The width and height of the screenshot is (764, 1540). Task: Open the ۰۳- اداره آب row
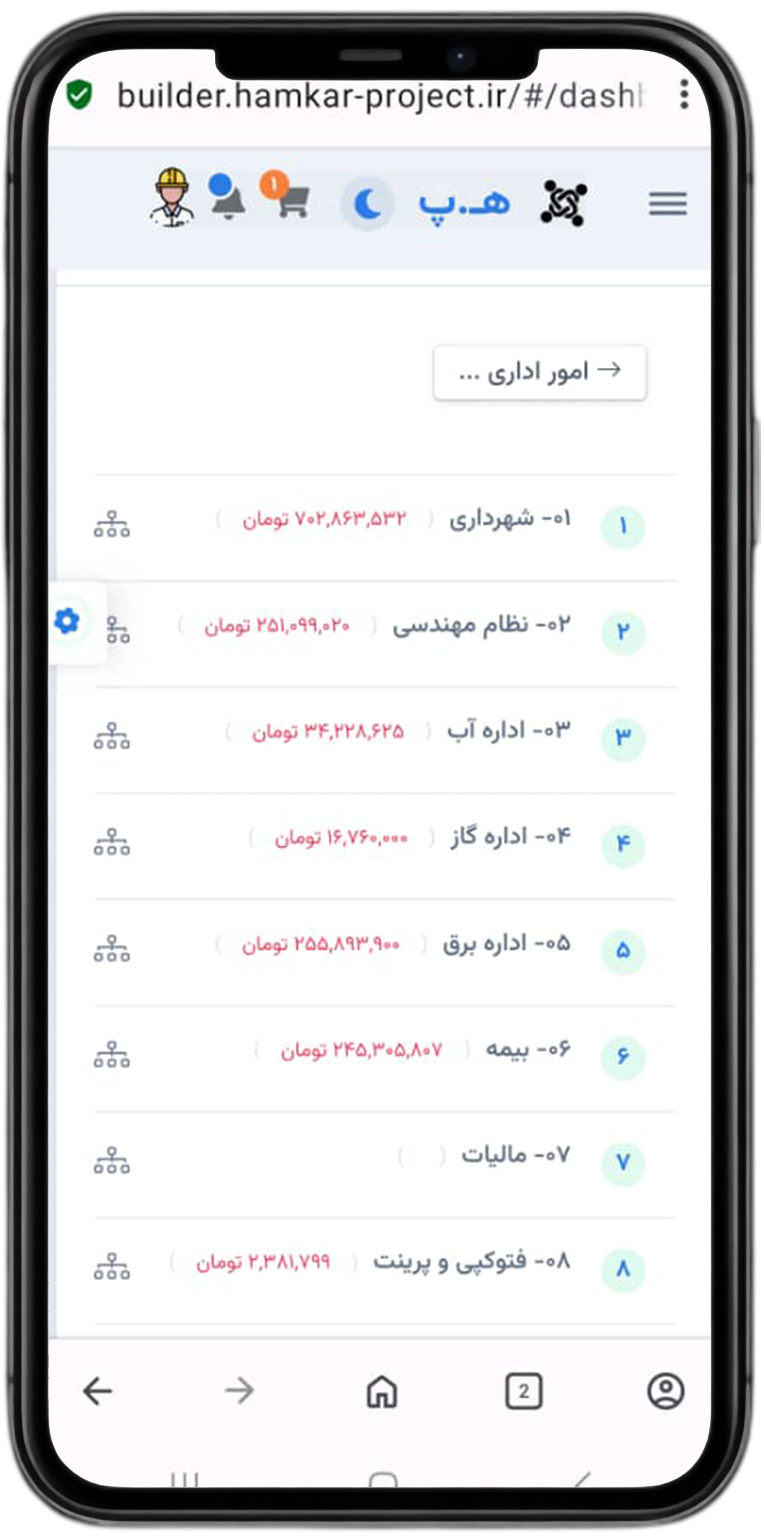click(385, 739)
